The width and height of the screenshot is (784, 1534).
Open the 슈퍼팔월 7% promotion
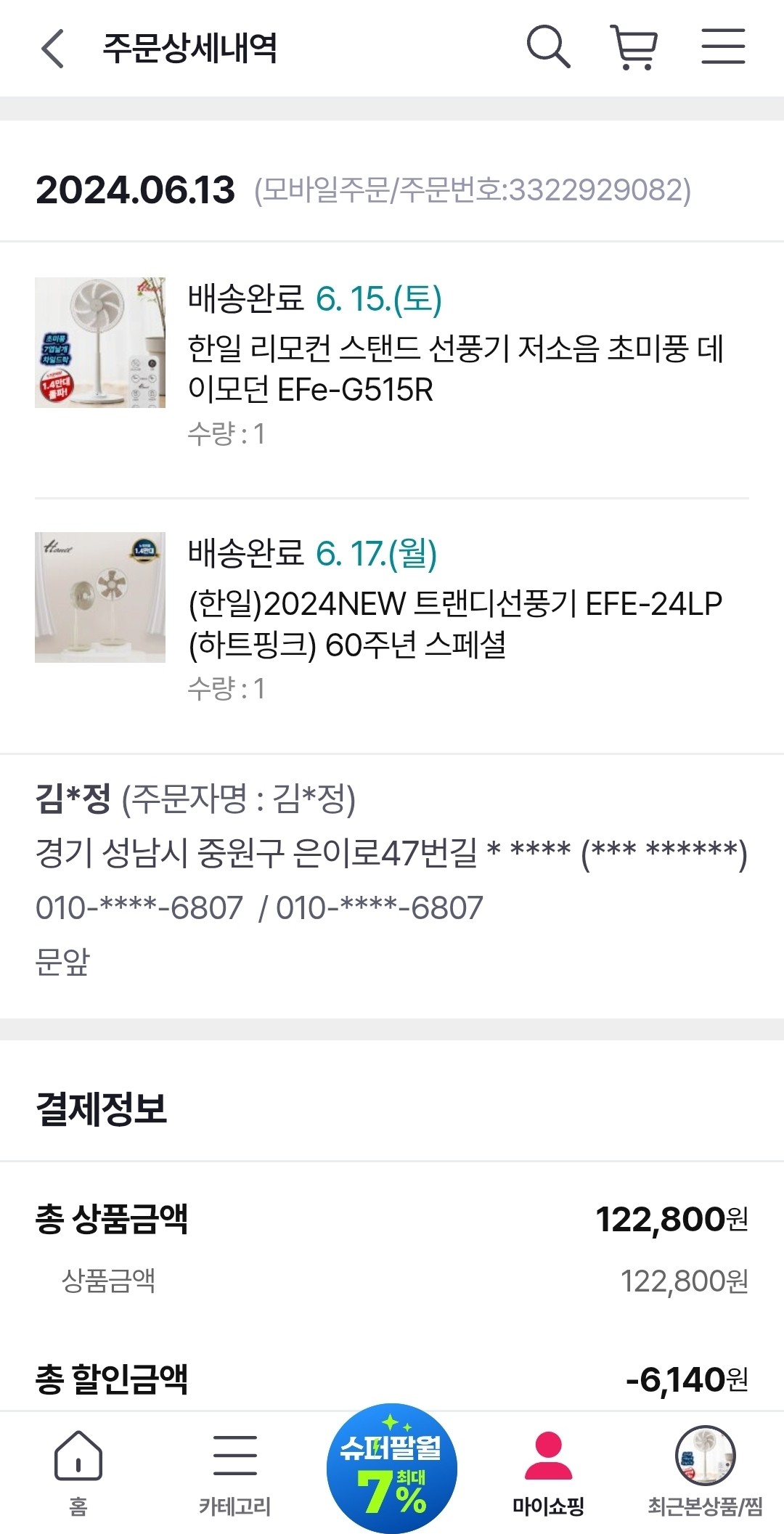coord(392,1468)
